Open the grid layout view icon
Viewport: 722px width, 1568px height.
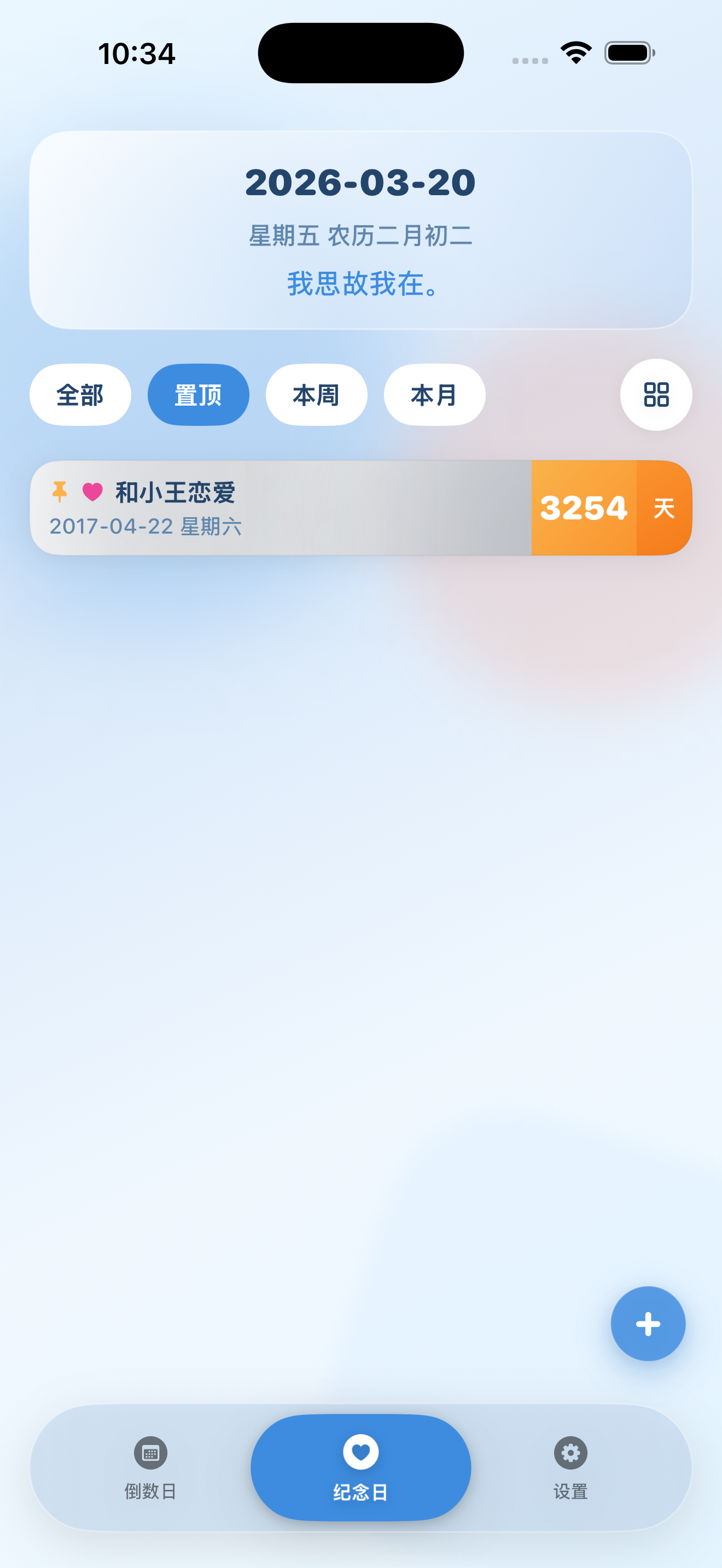(656, 394)
